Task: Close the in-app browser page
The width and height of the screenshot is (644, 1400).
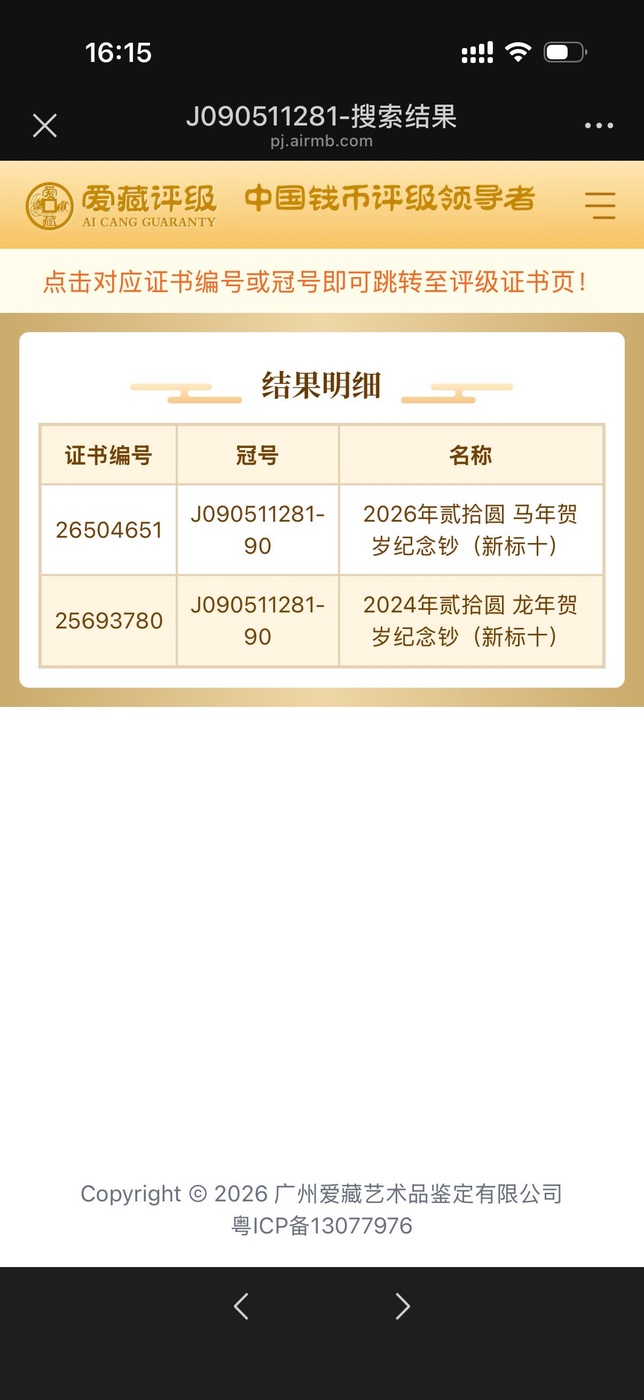Action: [45, 126]
